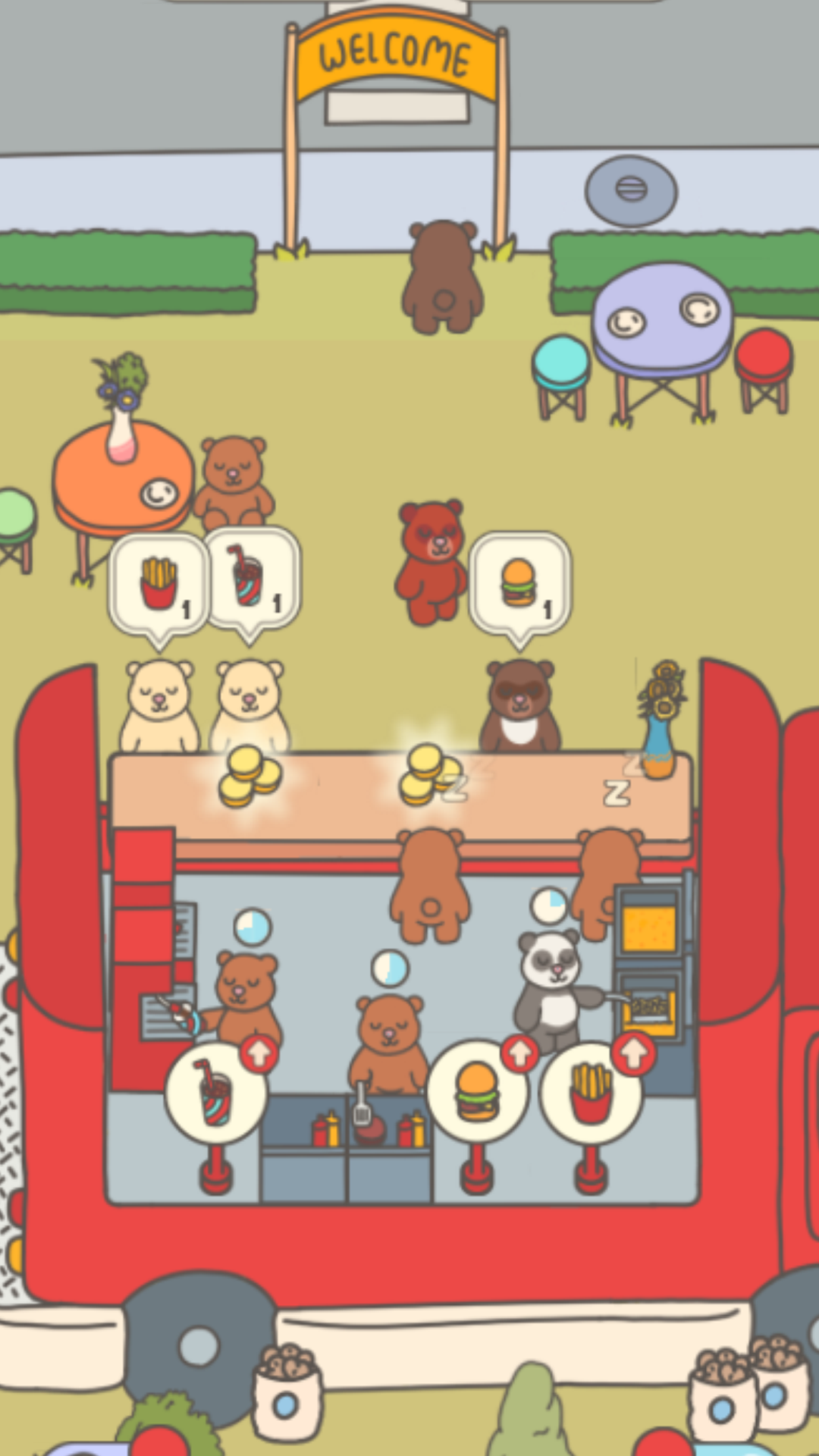
Task: Collect coins in front of the cream bears
Action: [249, 777]
